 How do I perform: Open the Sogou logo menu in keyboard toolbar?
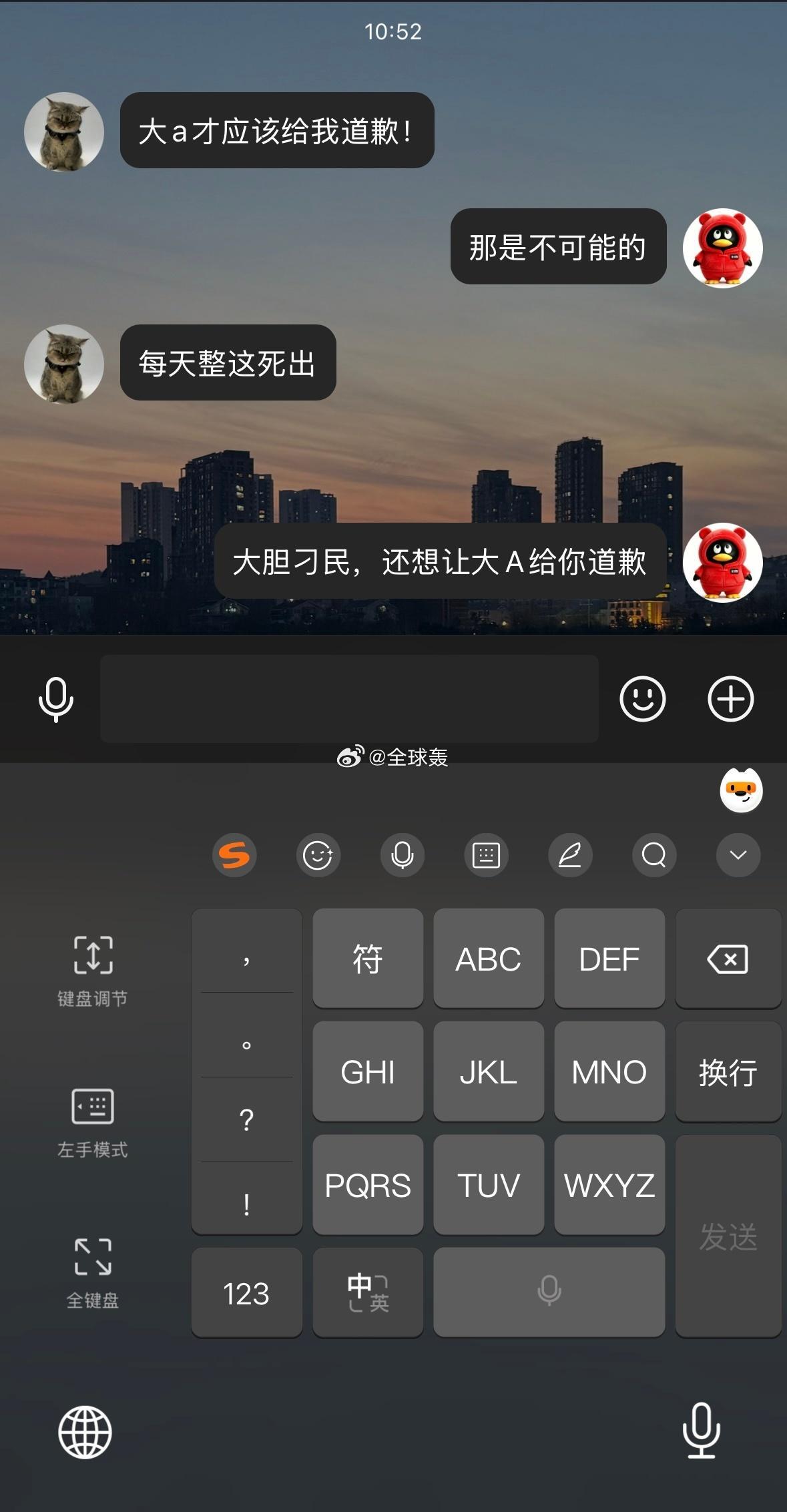234,855
